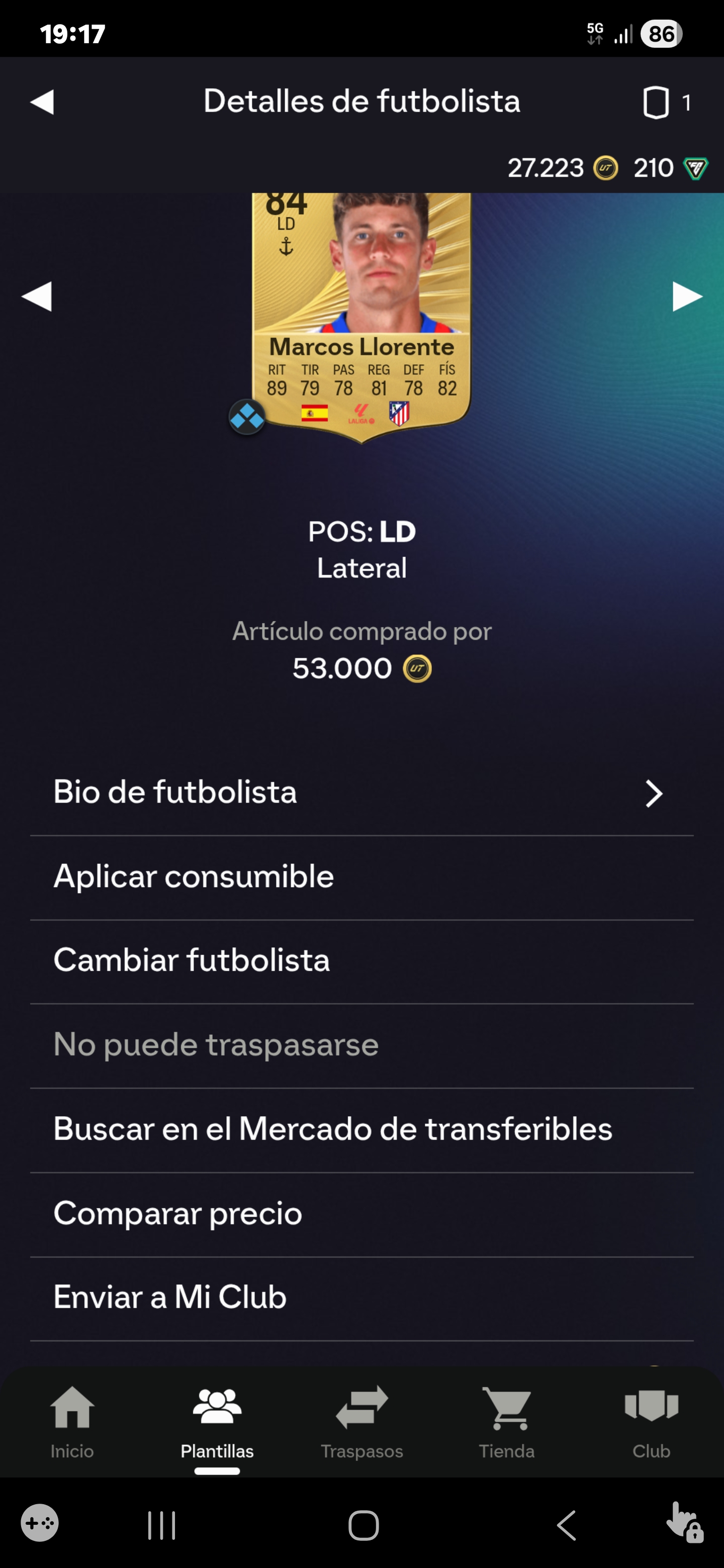Viewport: 724px width, 1568px height.
Task: Open system recent apps
Action: (x=161, y=1525)
